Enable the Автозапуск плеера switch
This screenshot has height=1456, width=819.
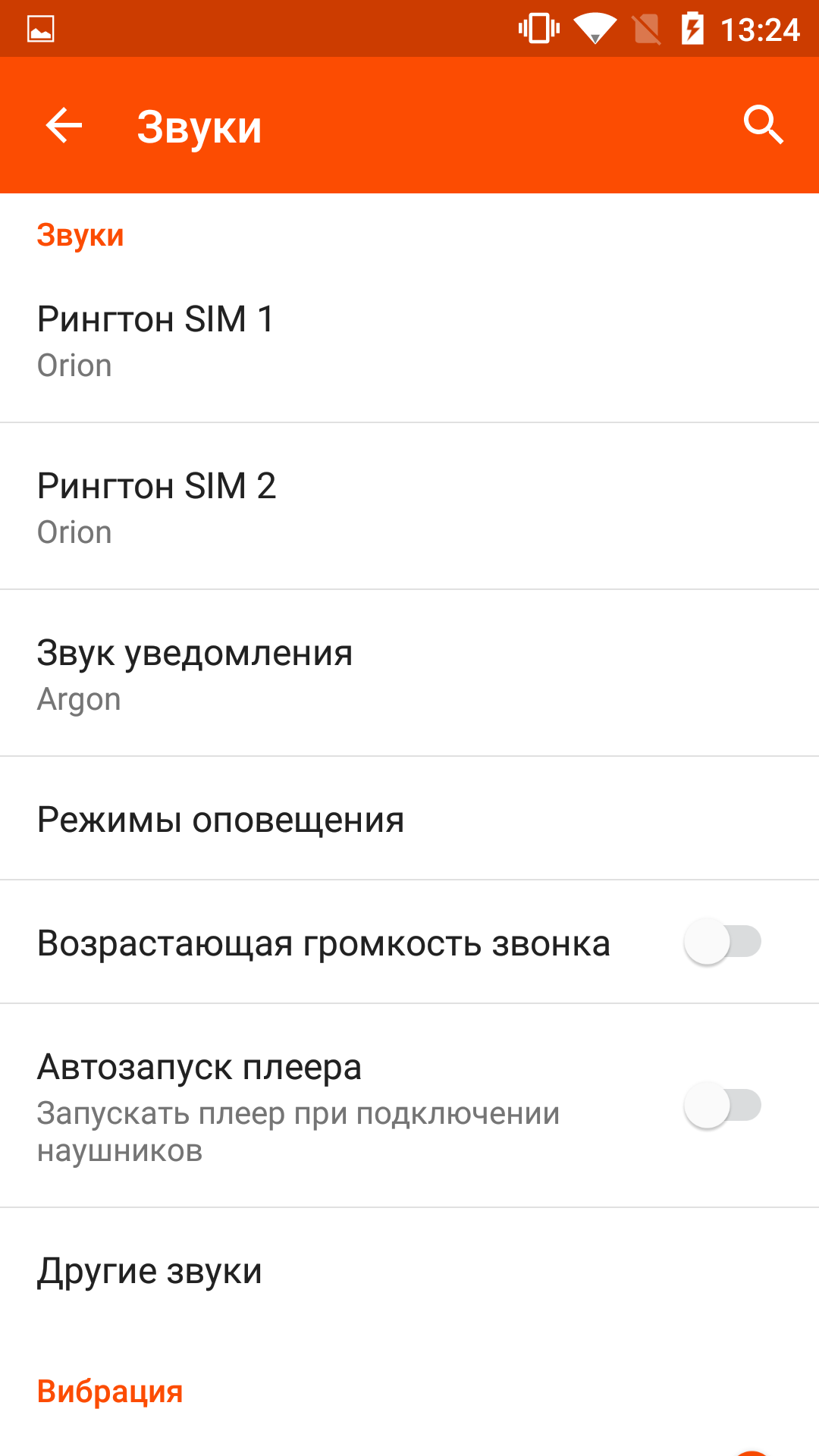(723, 1106)
